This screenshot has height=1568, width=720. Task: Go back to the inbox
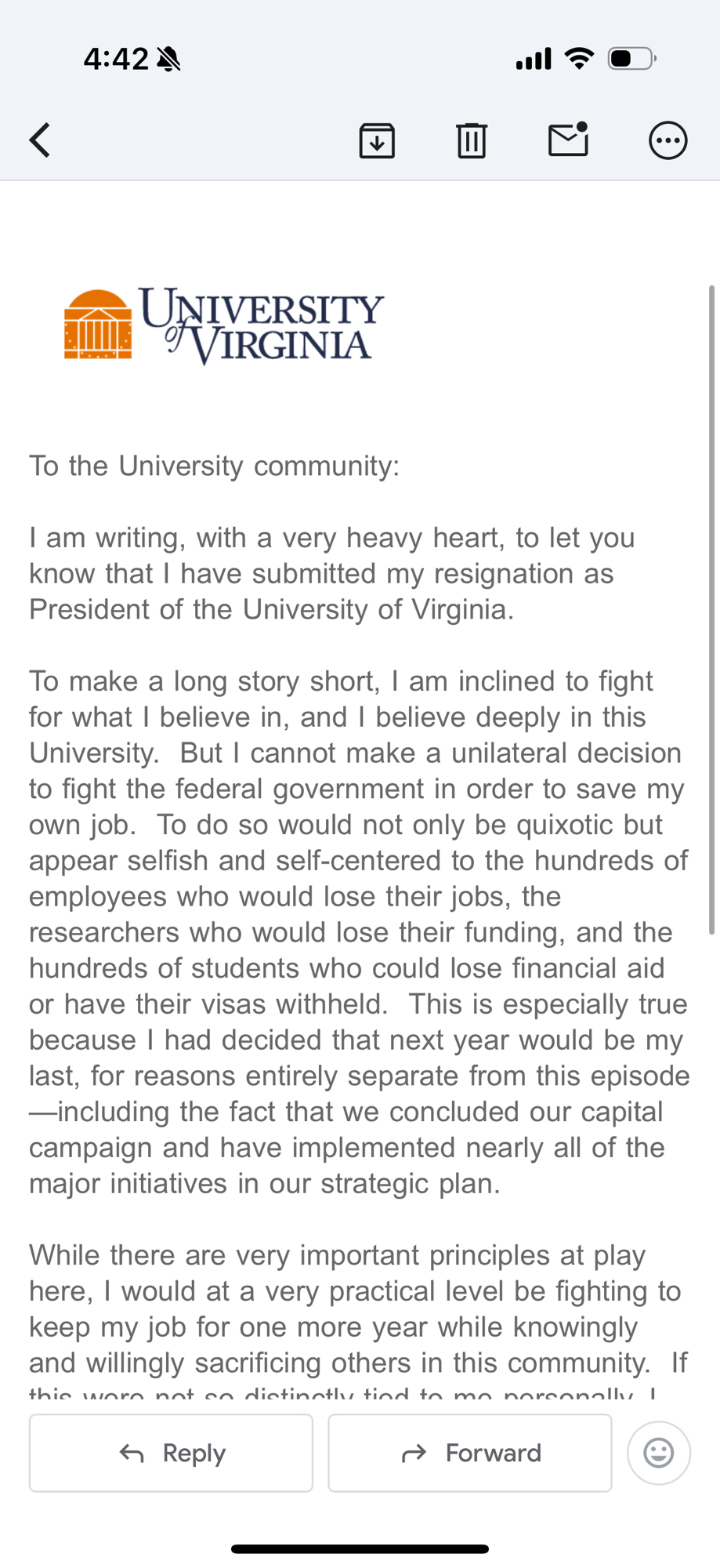[41, 140]
